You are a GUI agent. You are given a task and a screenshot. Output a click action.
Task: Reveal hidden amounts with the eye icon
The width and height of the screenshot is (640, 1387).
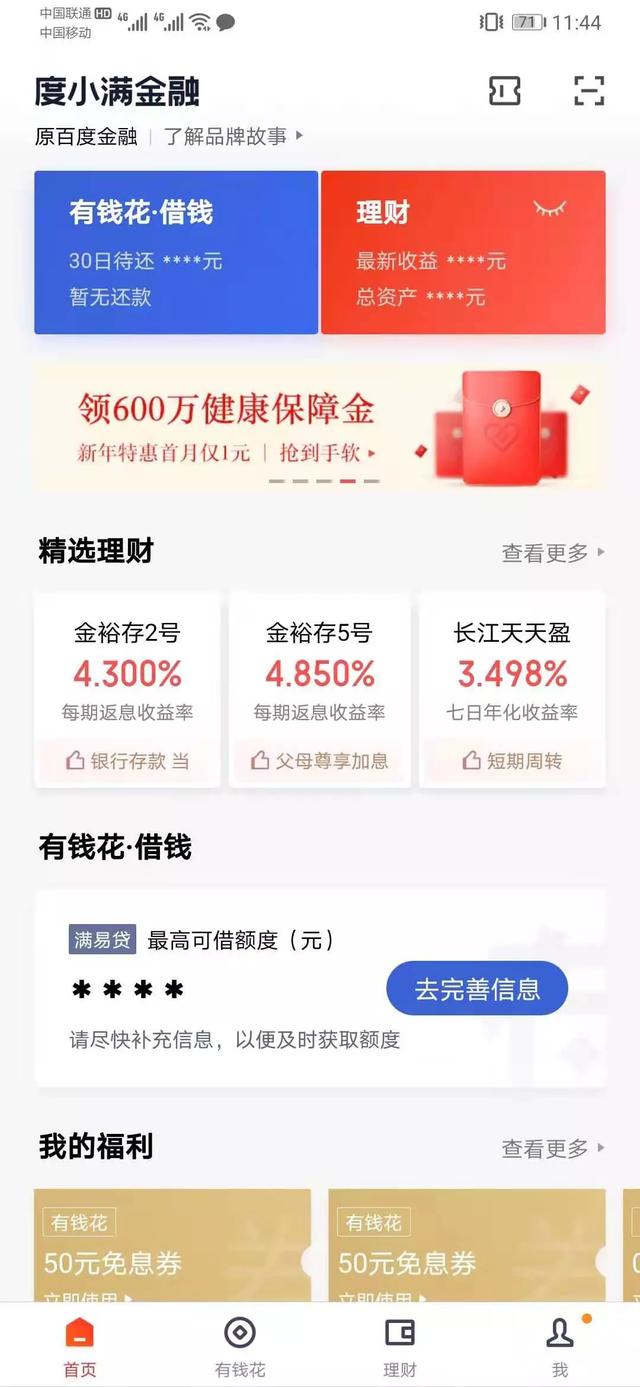[549, 208]
